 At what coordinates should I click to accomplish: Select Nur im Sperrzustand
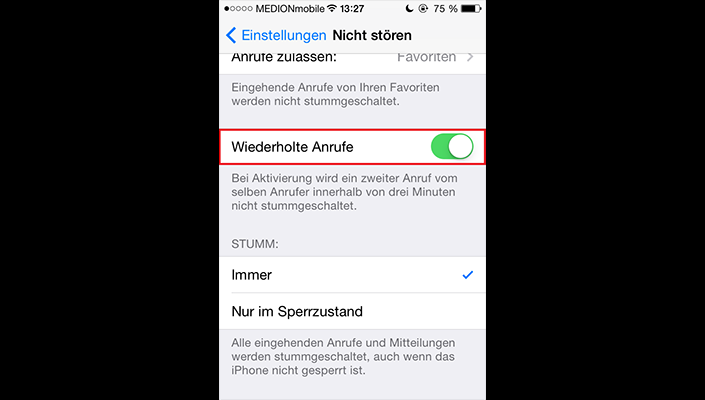(x=352, y=311)
